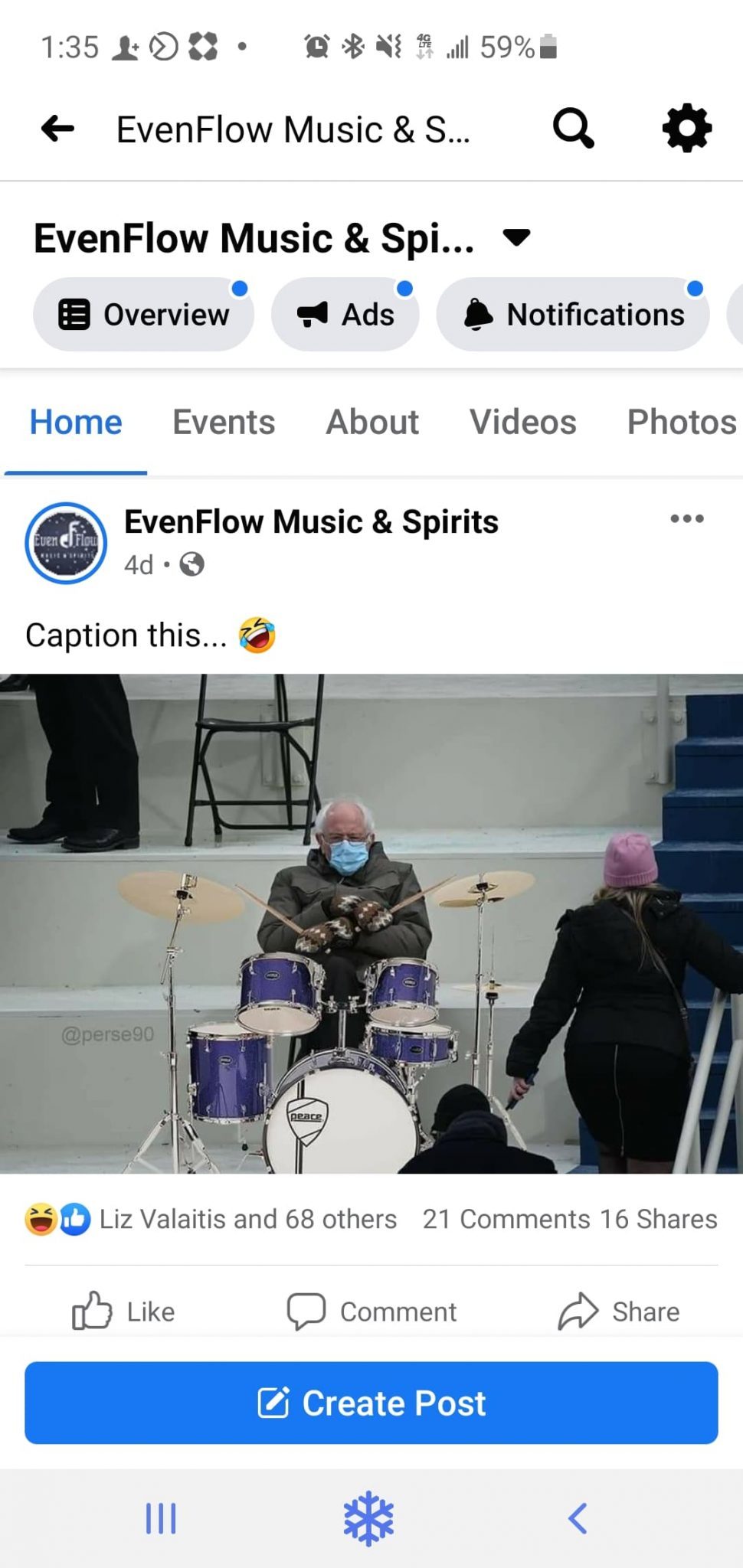Open the Notifications chip
Image resolution: width=743 pixels, height=1568 pixels.
point(573,315)
